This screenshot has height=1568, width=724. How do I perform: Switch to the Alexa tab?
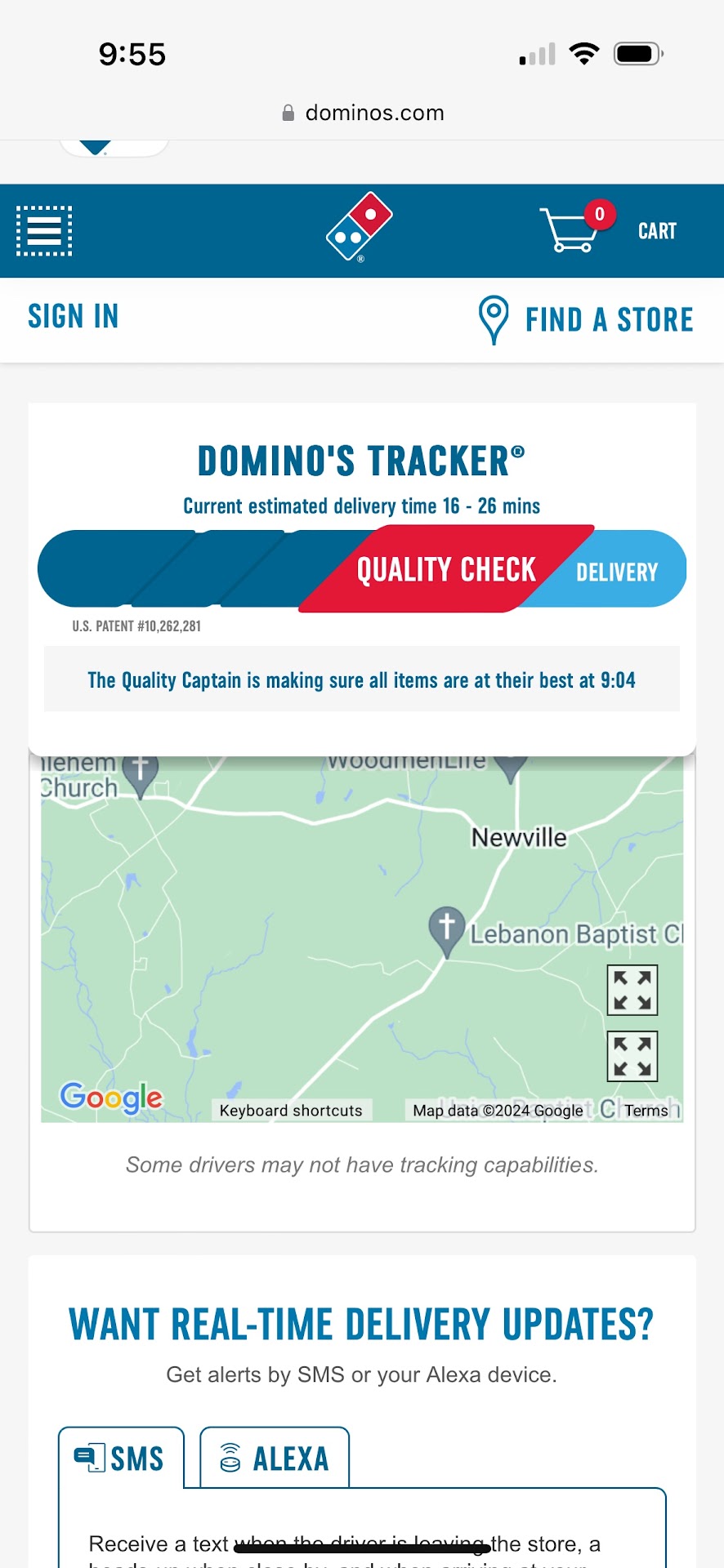point(275,1459)
